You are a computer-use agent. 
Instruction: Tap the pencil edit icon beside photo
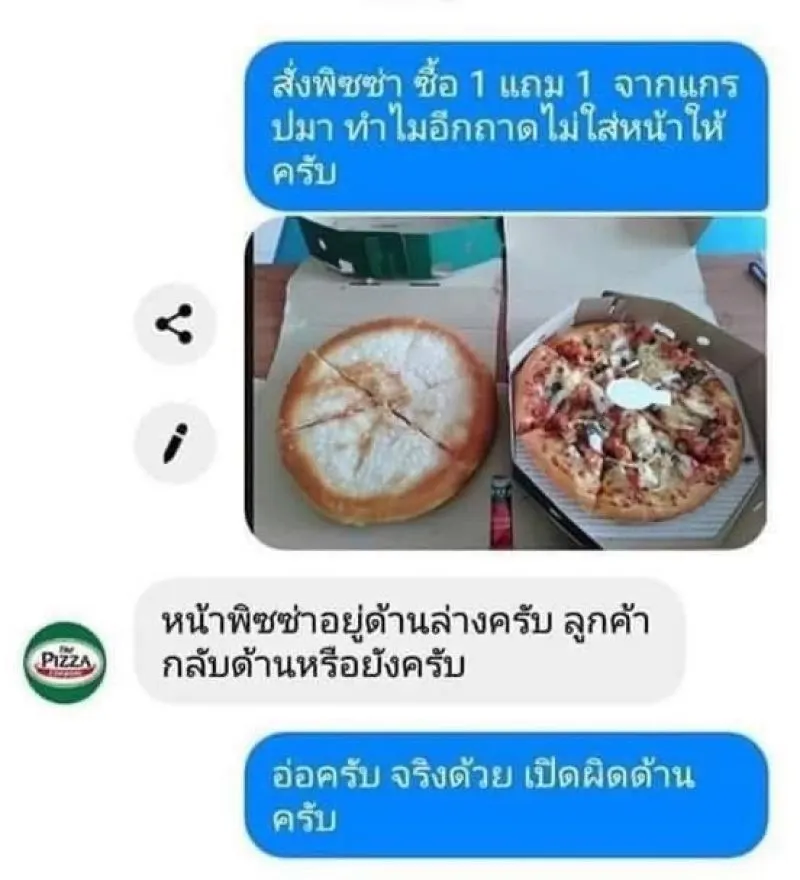click(176, 443)
